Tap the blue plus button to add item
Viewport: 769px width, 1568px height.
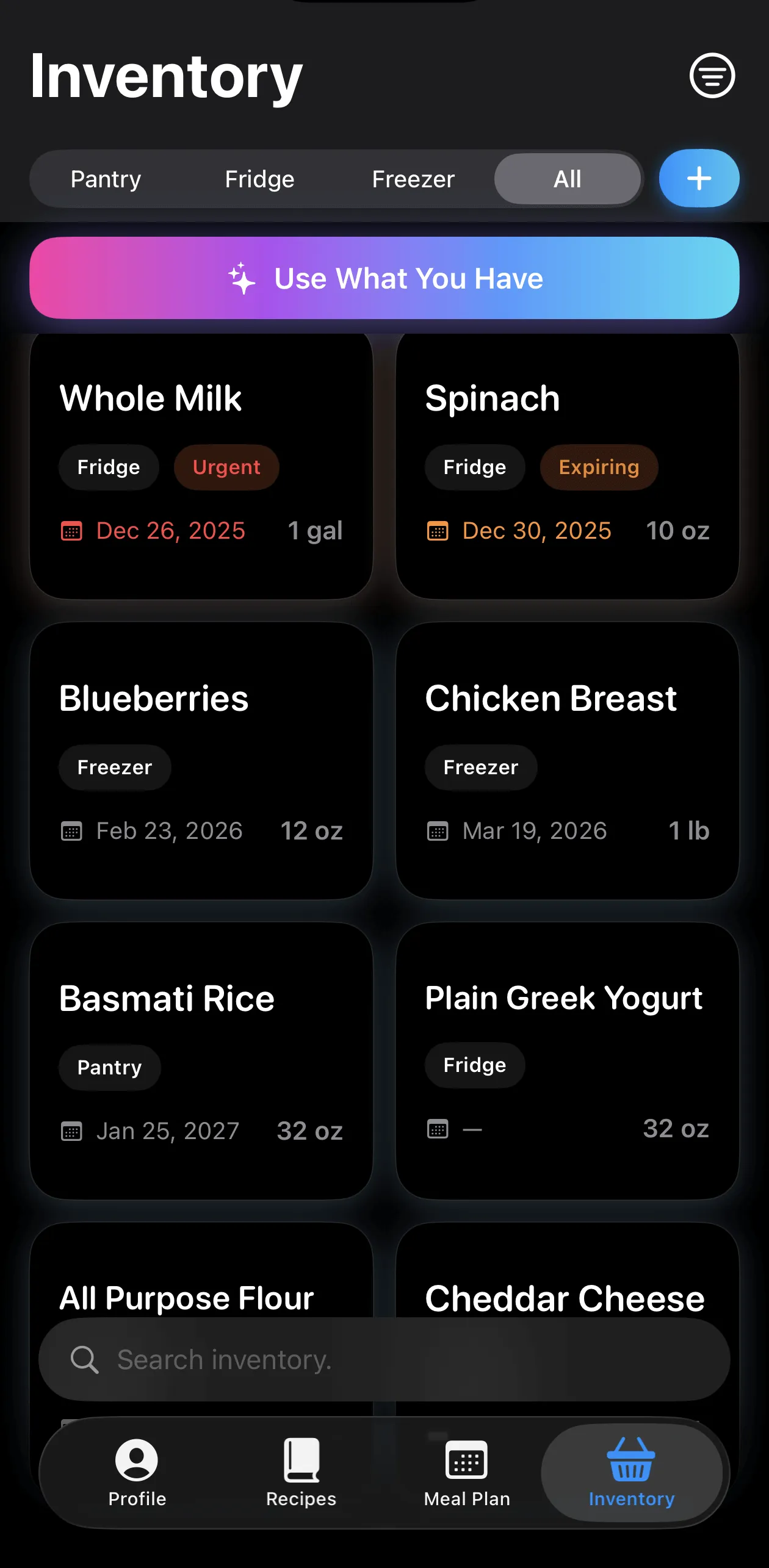coord(698,178)
